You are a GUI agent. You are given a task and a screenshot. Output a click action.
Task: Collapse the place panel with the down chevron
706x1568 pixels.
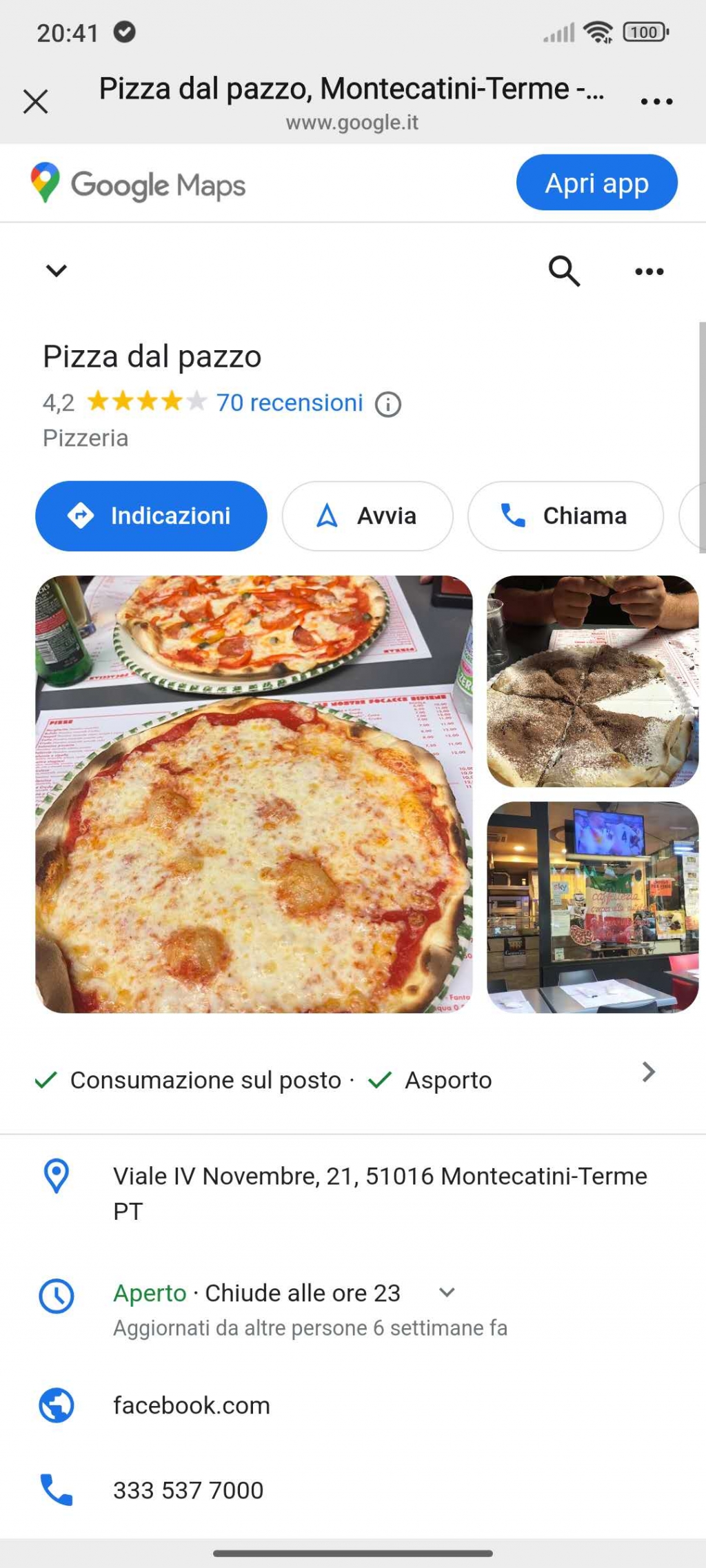pos(57,270)
